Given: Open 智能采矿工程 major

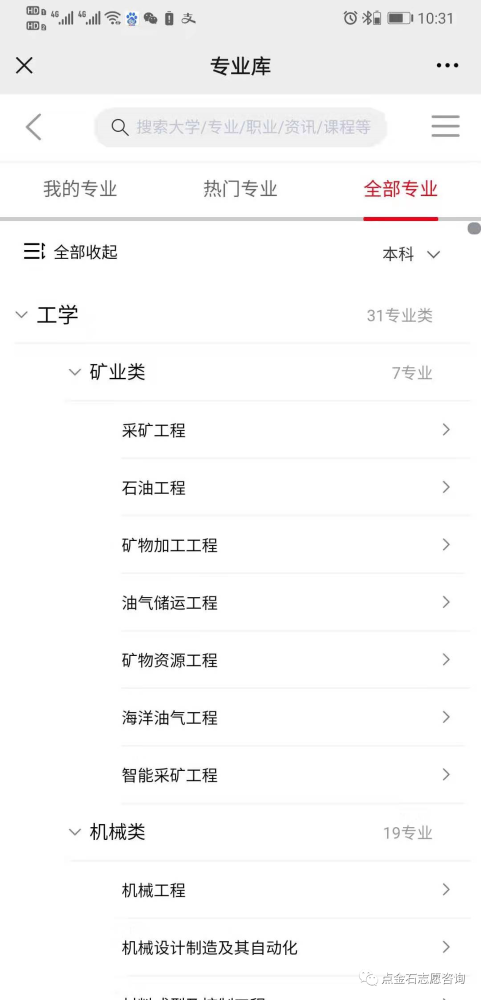Looking at the screenshot, I should point(286,775).
